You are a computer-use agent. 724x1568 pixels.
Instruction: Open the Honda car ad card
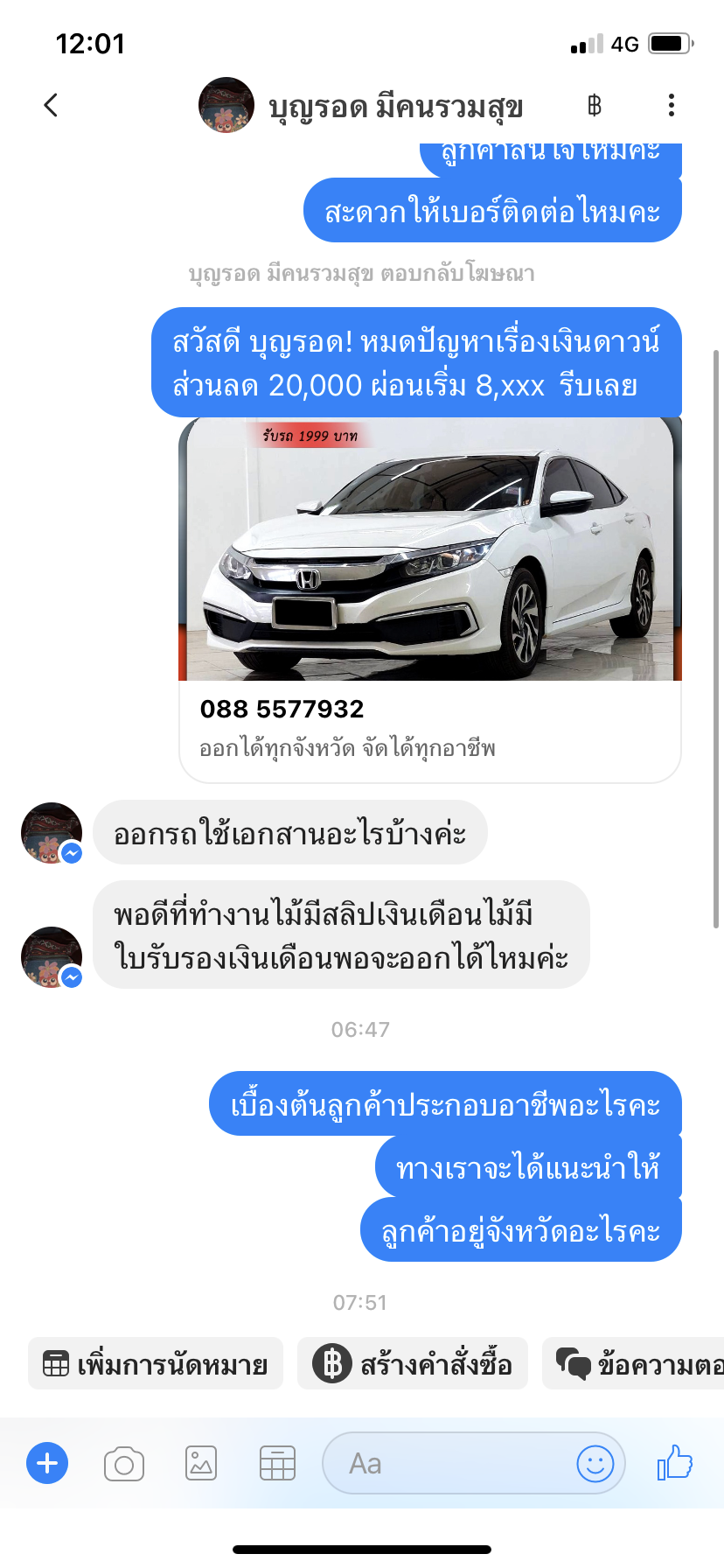[x=430, y=599]
